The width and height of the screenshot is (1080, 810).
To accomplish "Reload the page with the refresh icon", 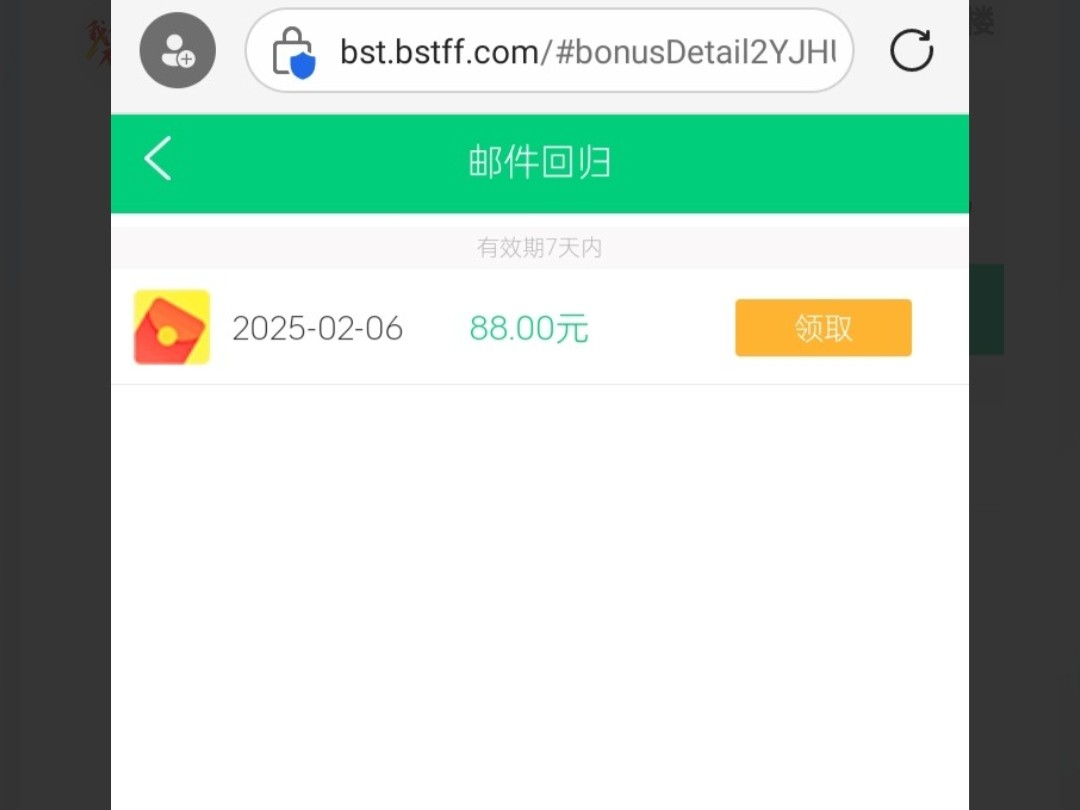I will 911,51.
